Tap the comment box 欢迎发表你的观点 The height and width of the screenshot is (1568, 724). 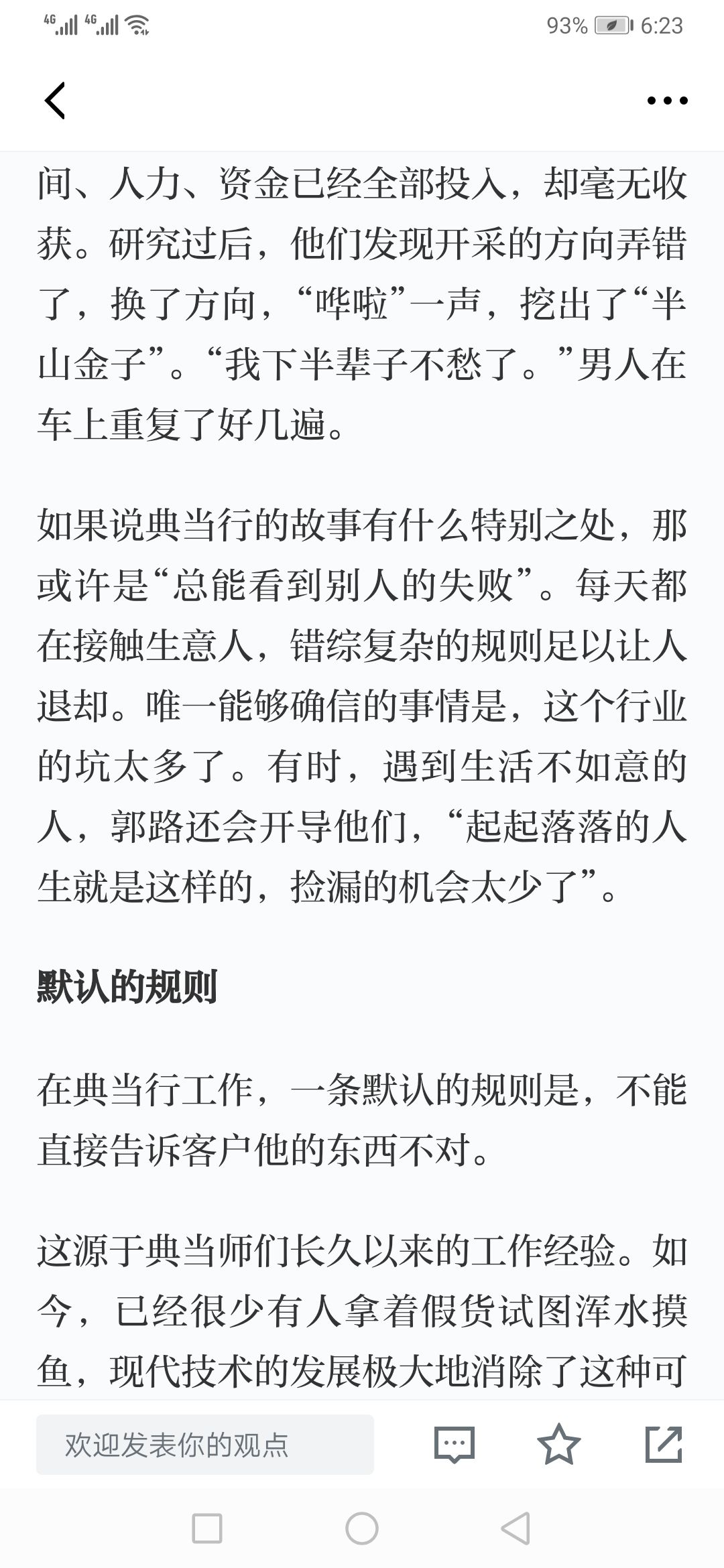(205, 1444)
